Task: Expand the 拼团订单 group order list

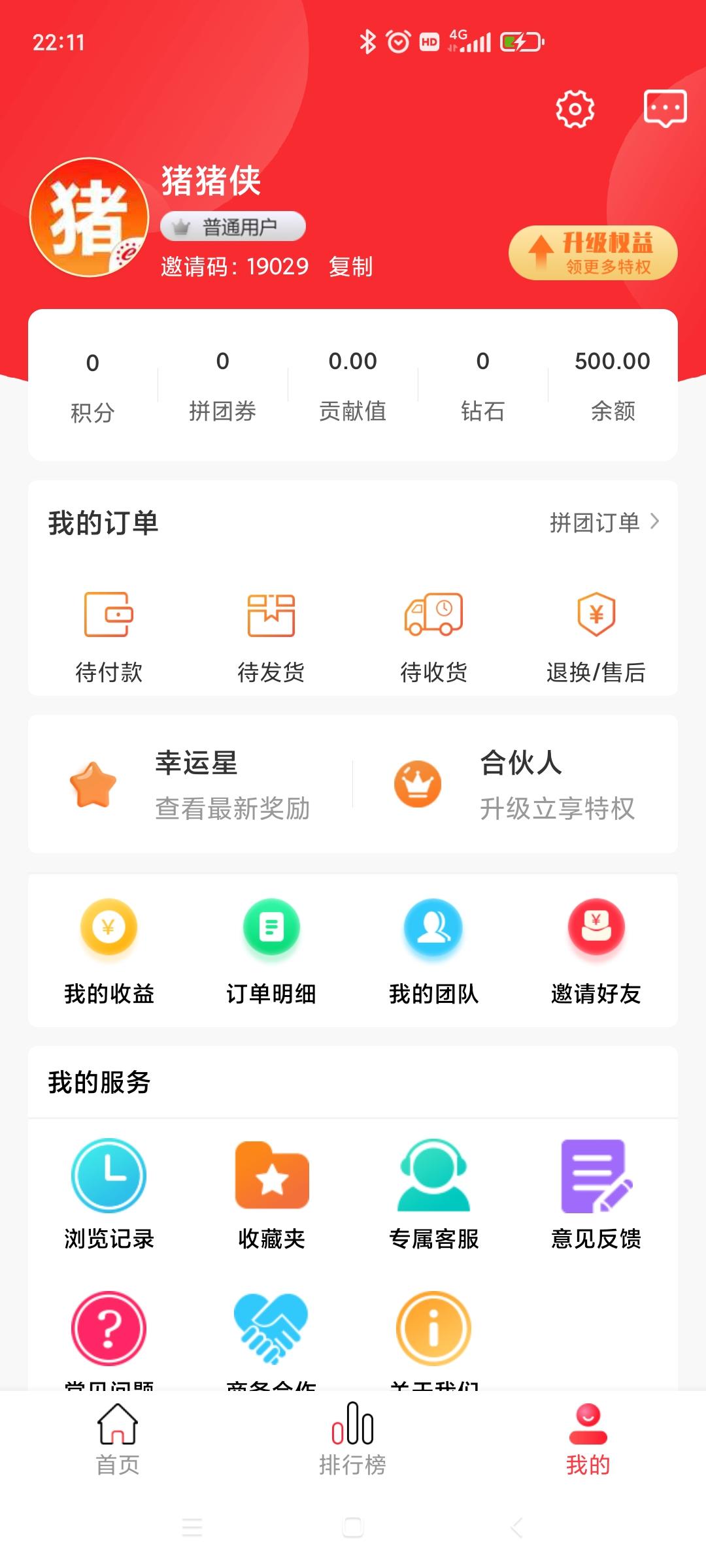Action: tap(601, 522)
